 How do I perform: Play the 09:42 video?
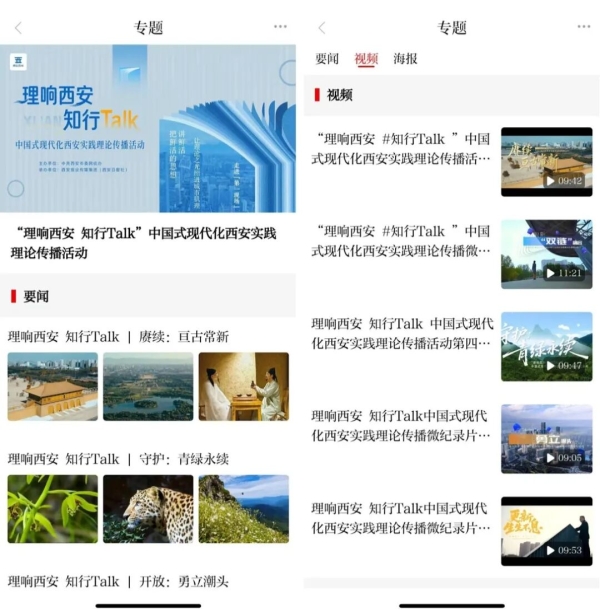(546, 162)
